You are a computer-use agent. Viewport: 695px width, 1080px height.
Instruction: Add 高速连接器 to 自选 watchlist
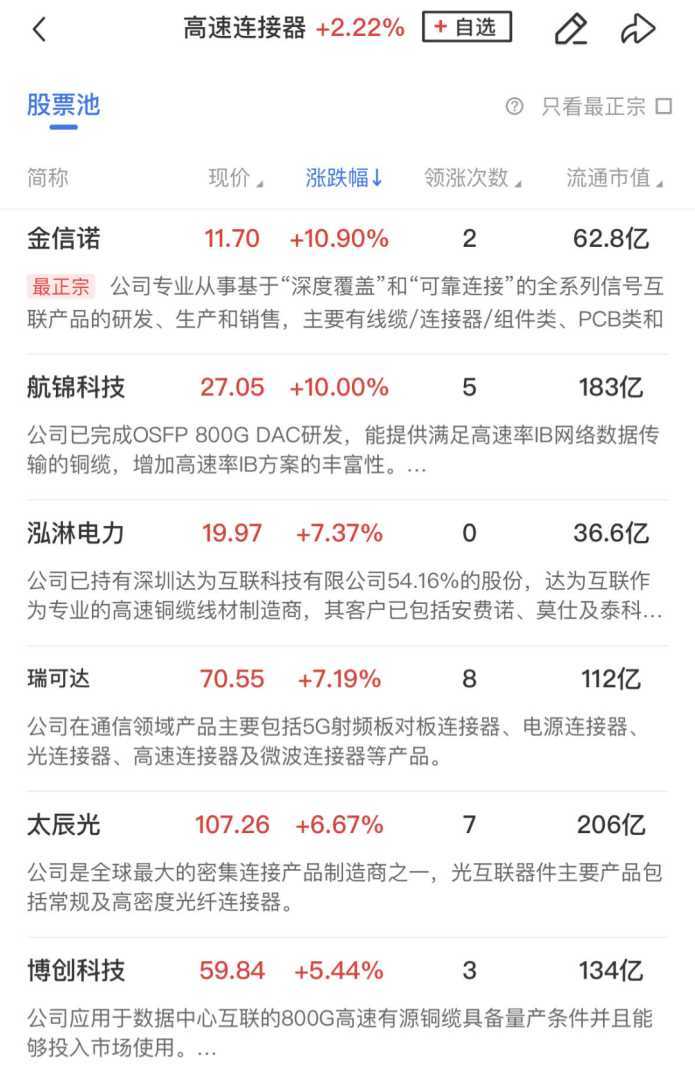click(x=466, y=28)
